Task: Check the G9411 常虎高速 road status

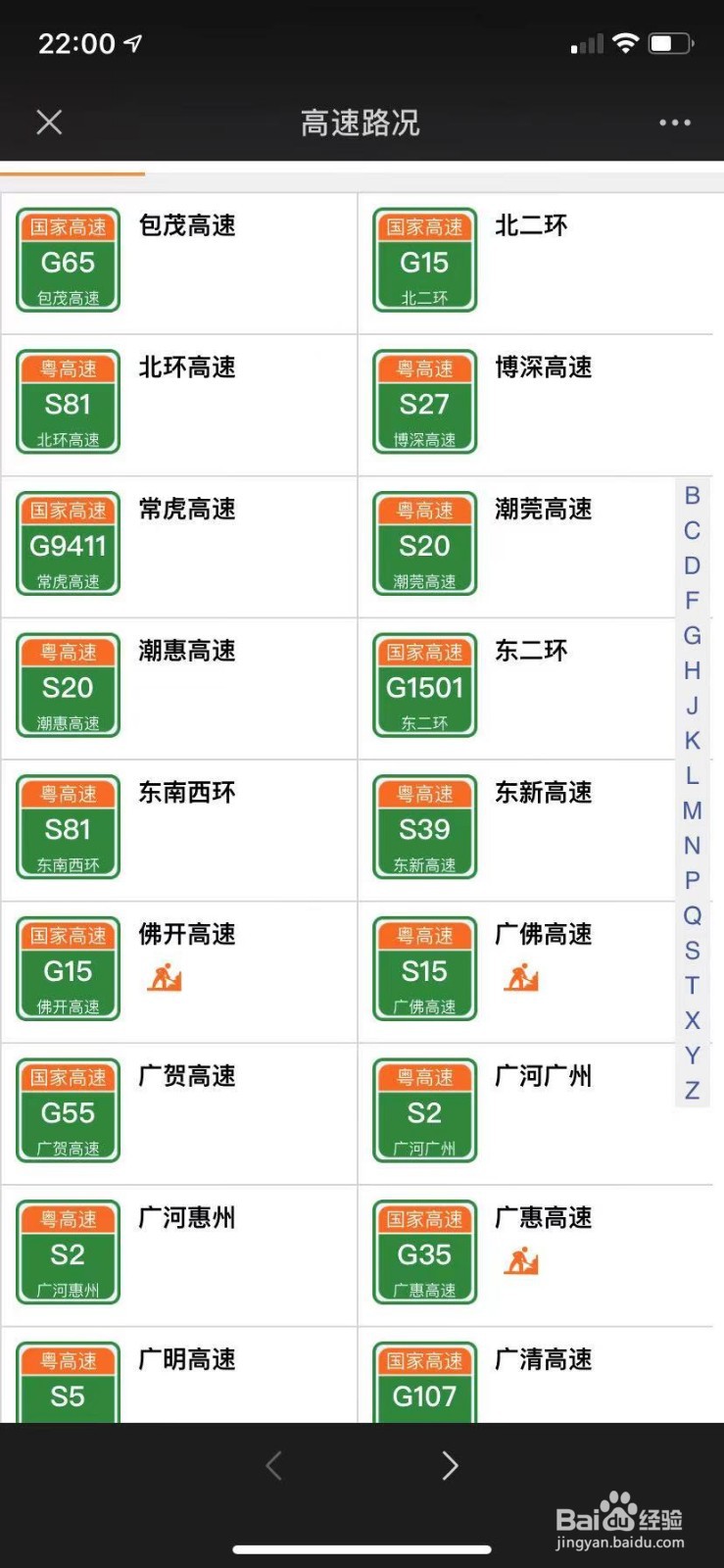Action: point(178,547)
